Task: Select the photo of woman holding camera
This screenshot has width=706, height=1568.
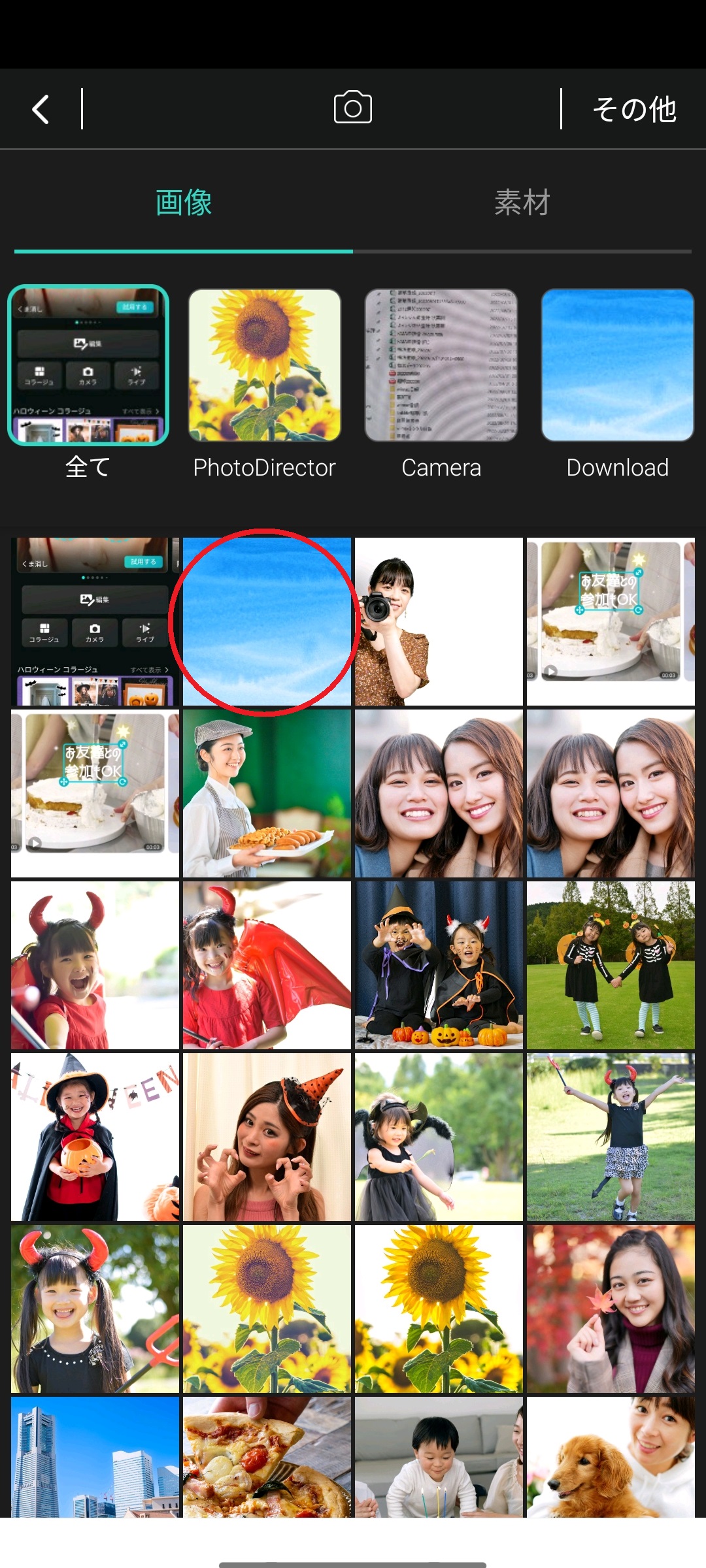Action: coord(439,621)
